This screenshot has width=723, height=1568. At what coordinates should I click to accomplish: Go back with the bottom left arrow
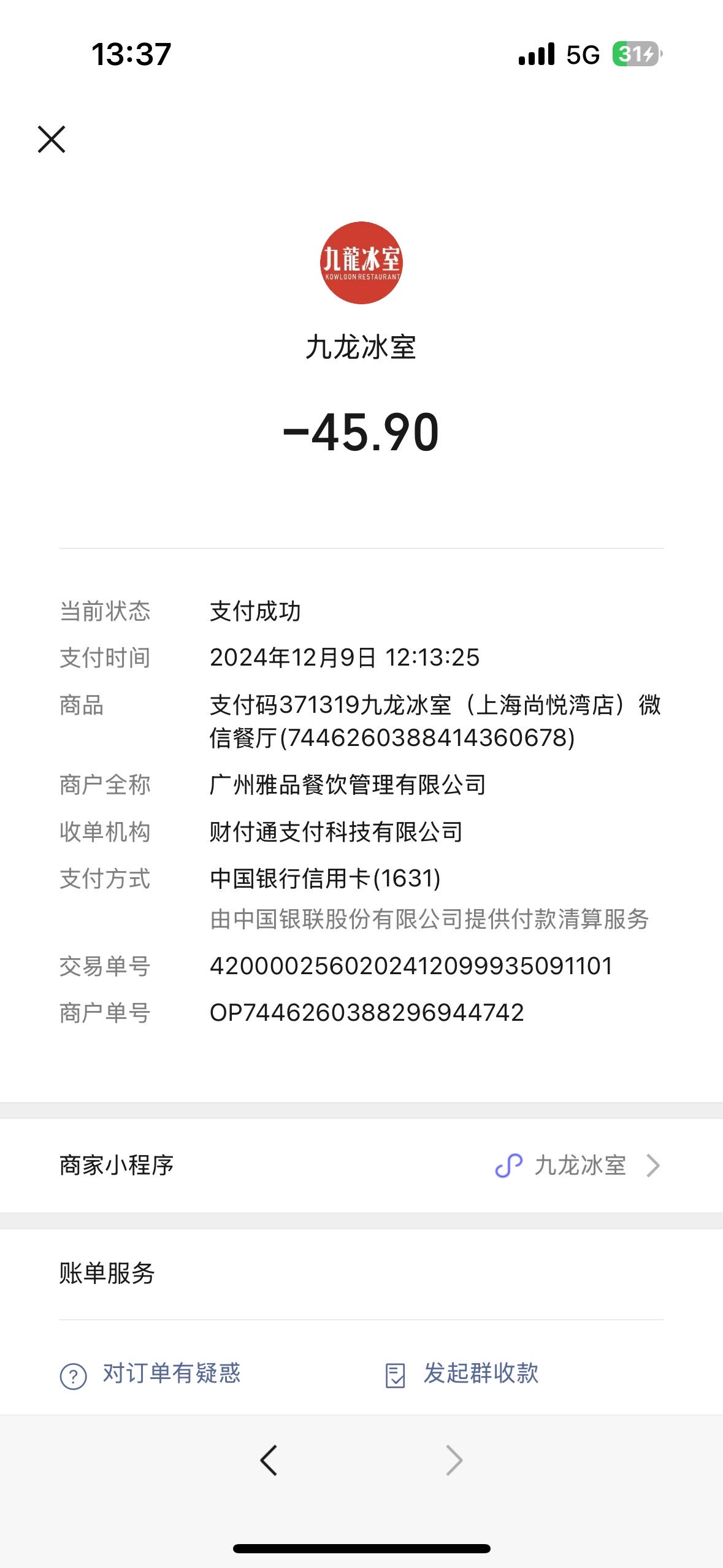click(x=269, y=1460)
